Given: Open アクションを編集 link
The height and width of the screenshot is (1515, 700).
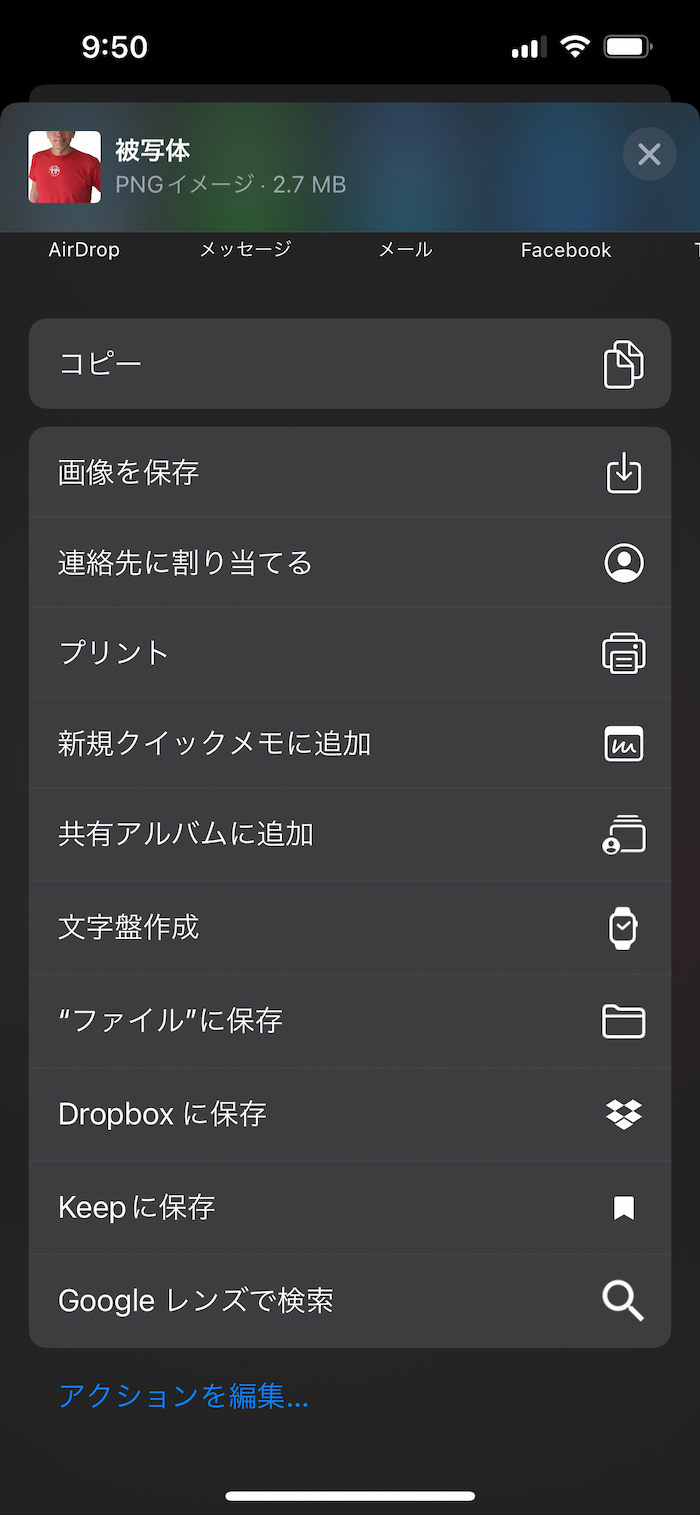Looking at the screenshot, I should (183, 1396).
